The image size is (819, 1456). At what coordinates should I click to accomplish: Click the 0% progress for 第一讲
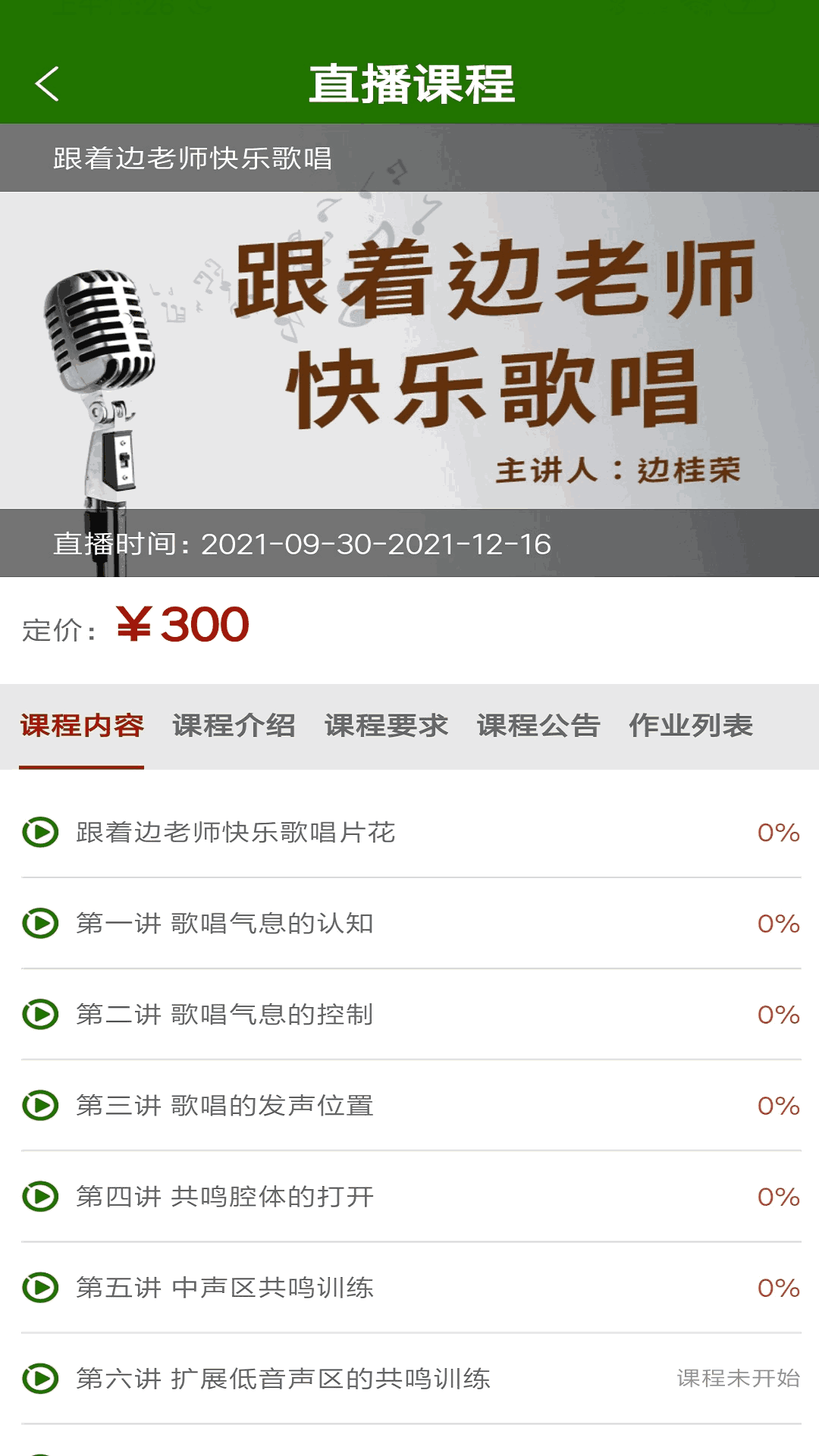click(x=777, y=923)
